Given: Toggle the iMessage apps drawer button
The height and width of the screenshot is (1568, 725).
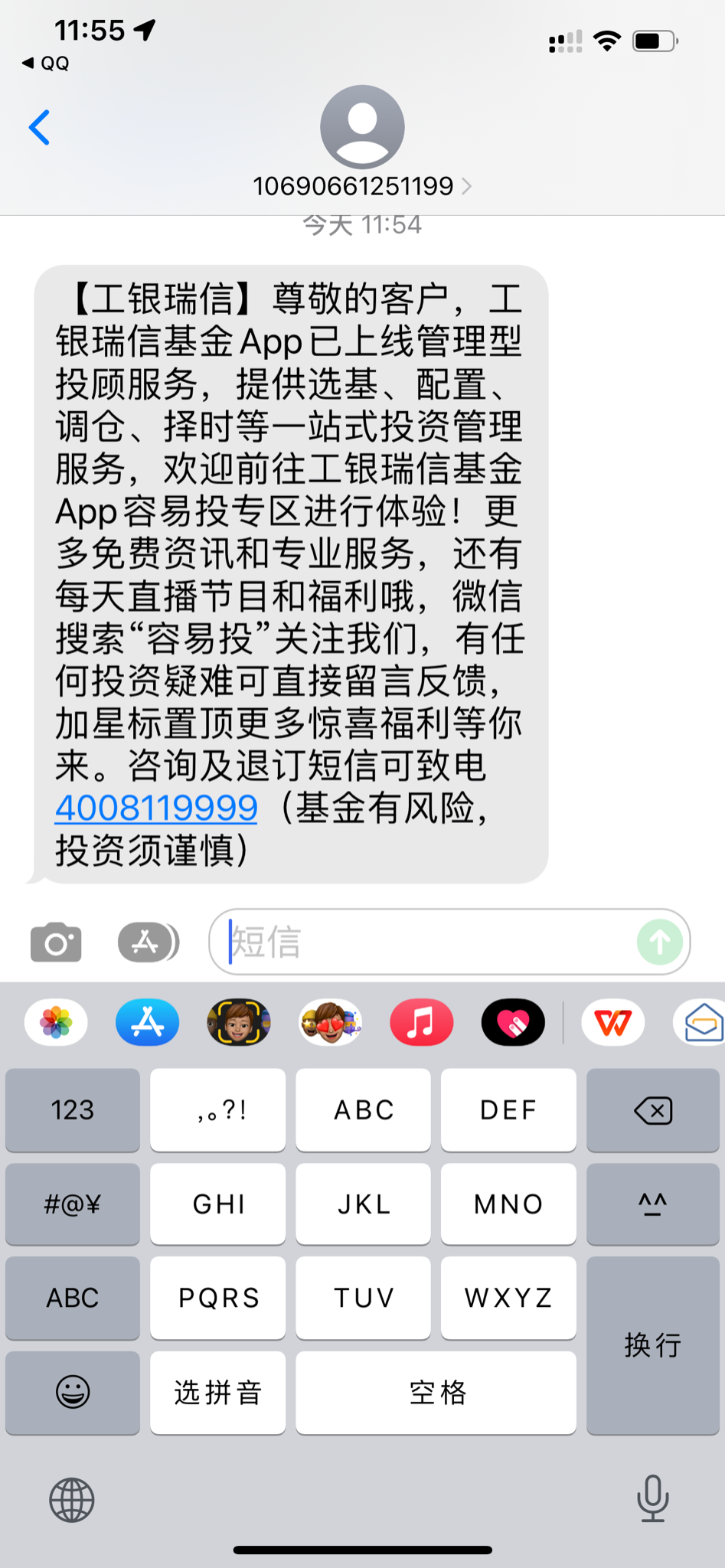Looking at the screenshot, I should 148,942.
